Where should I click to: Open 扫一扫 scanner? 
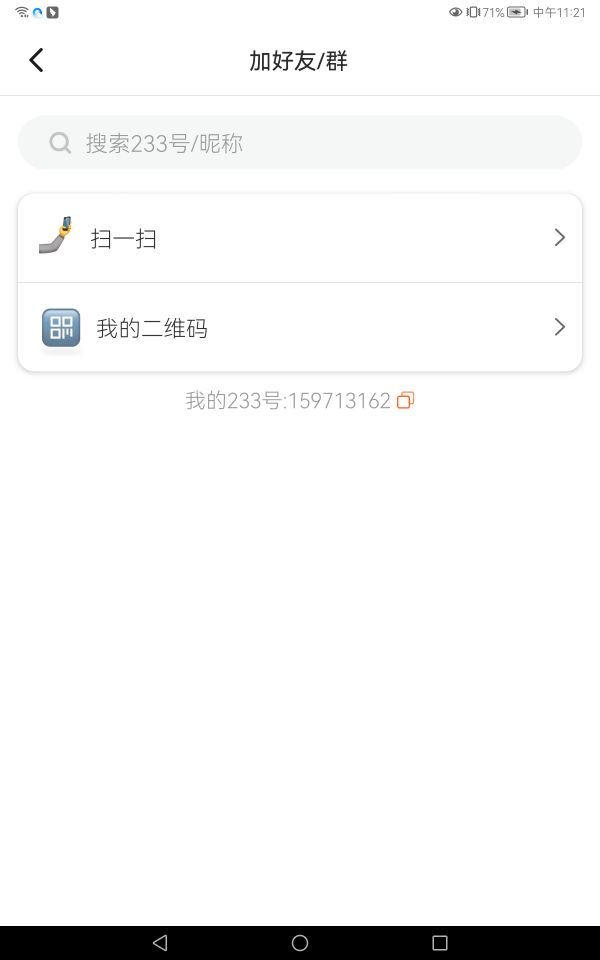[x=300, y=238]
